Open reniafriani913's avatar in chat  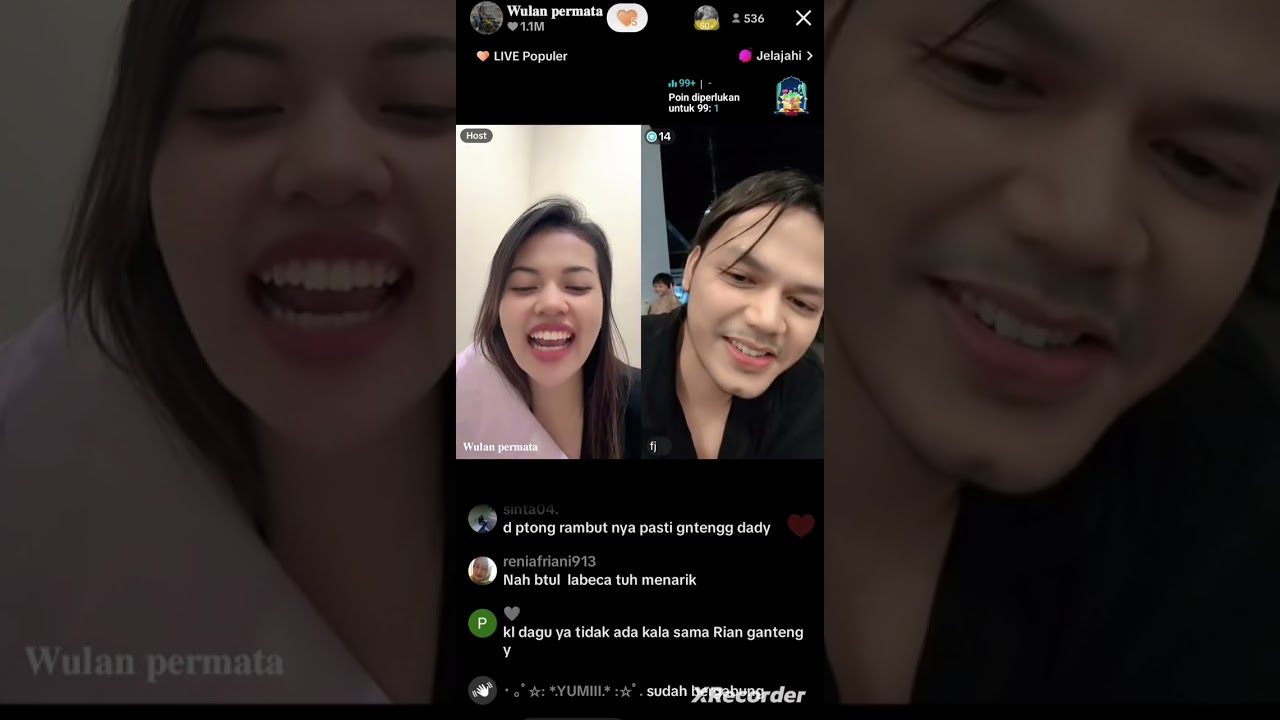[x=483, y=571]
